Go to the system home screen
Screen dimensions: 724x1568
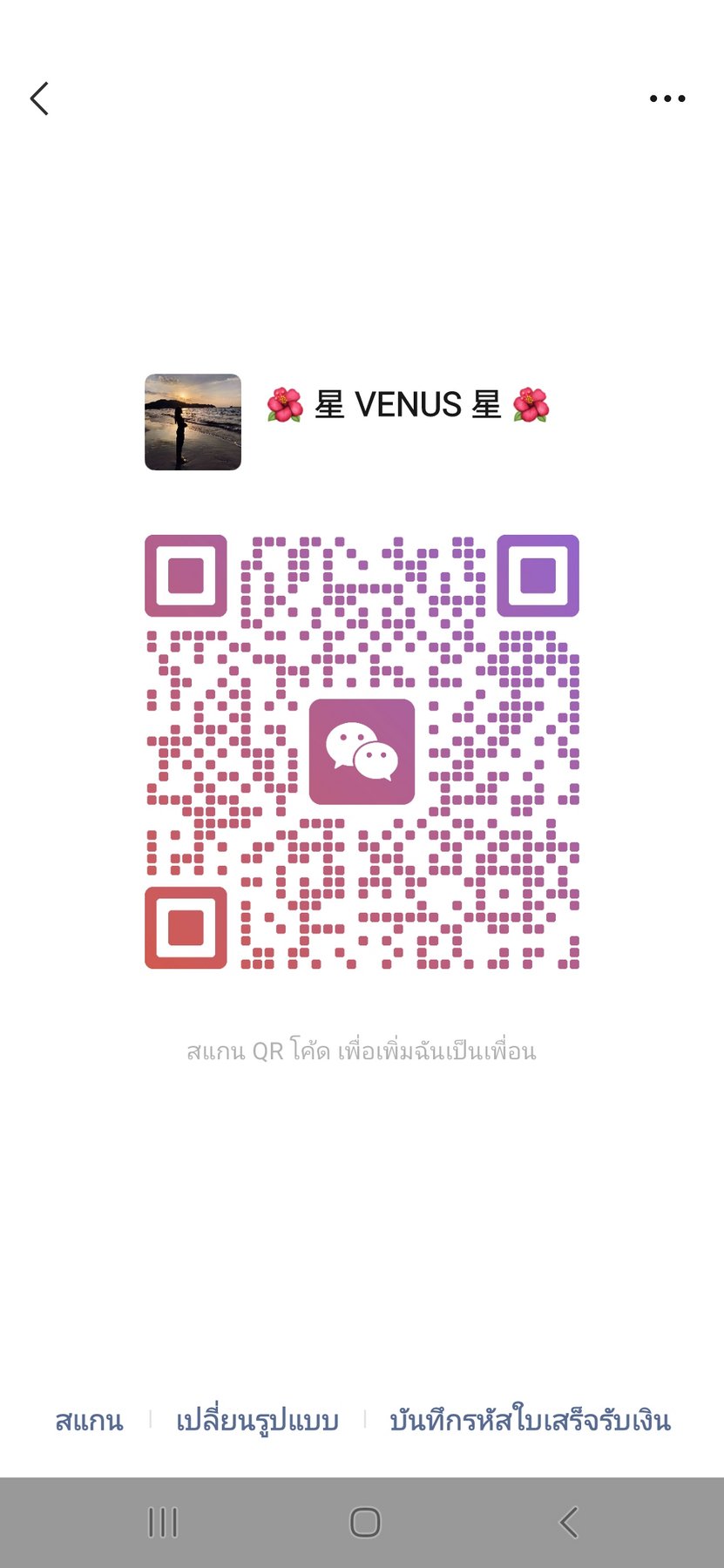coord(365,1523)
